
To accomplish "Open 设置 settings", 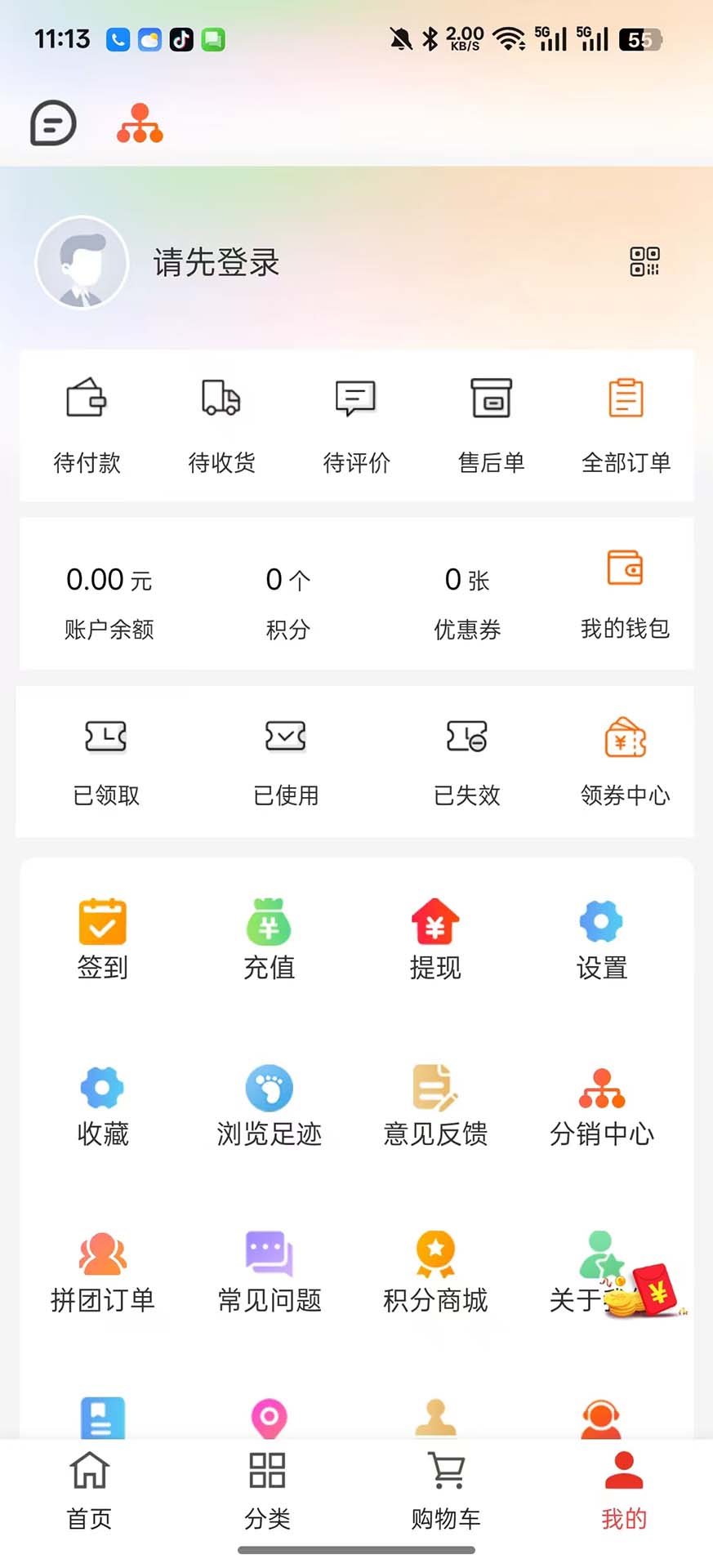I will pos(602,938).
